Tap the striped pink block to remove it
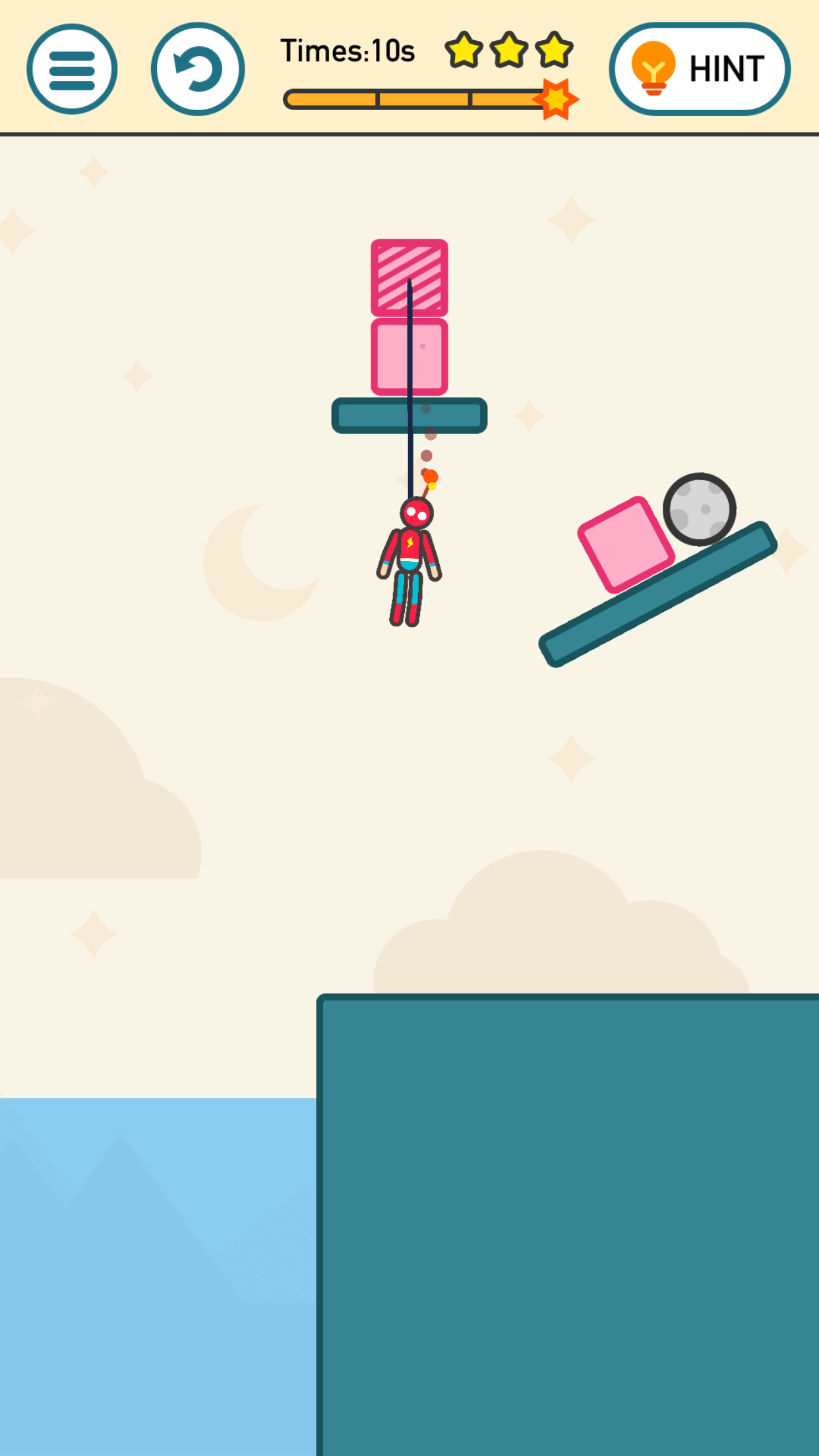 click(x=409, y=278)
